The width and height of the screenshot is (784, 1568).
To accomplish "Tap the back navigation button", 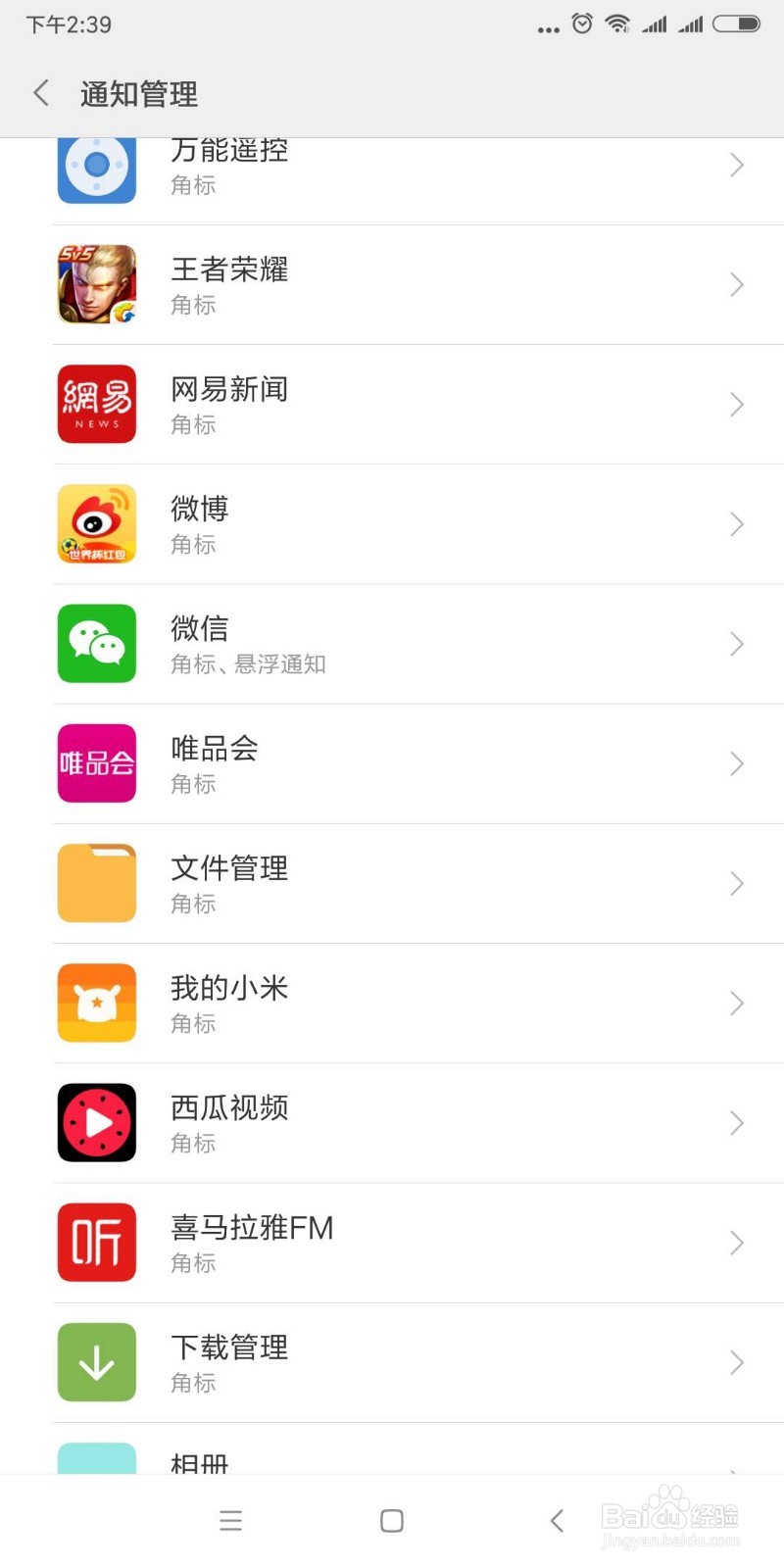I will pos(556,1520).
